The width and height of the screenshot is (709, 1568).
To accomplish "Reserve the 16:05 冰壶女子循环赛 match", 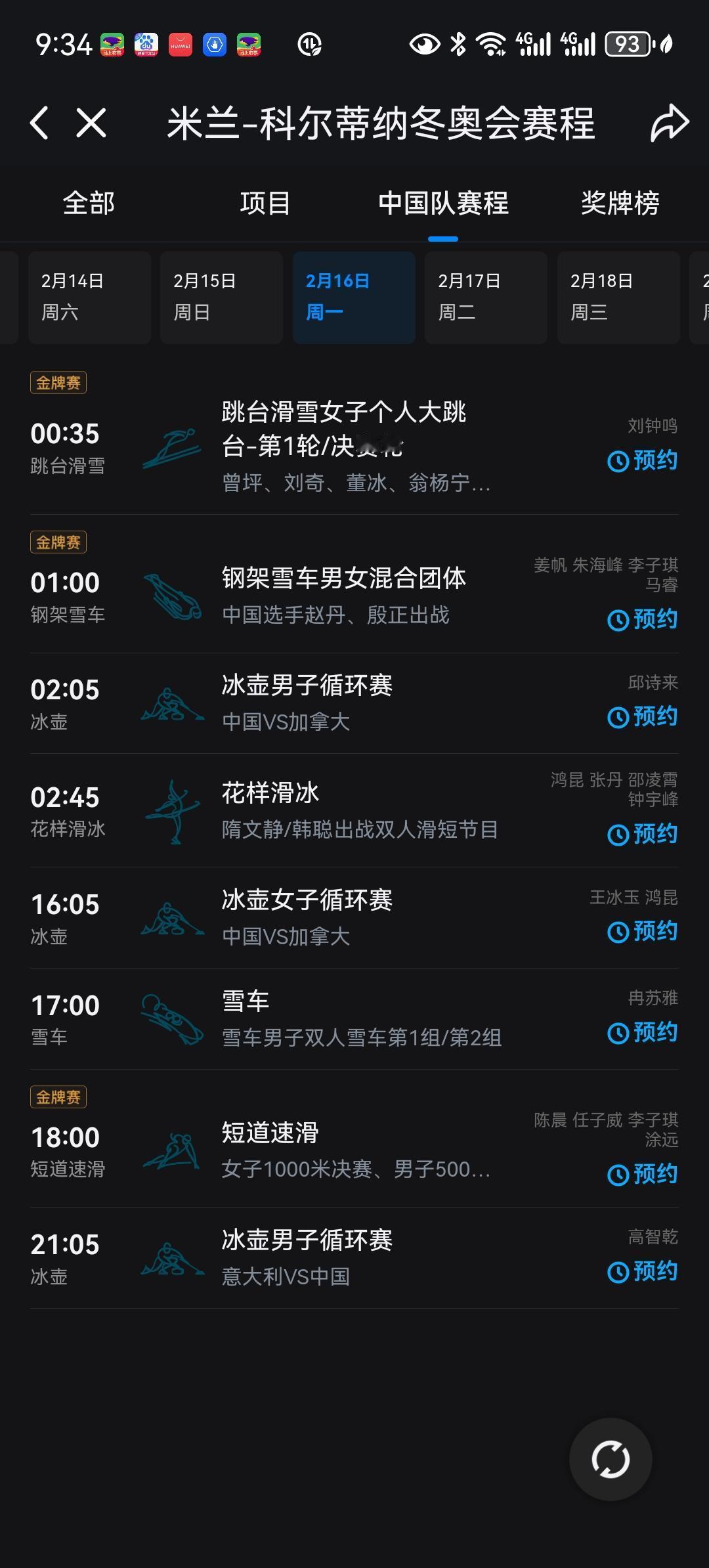I will coord(643,931).
